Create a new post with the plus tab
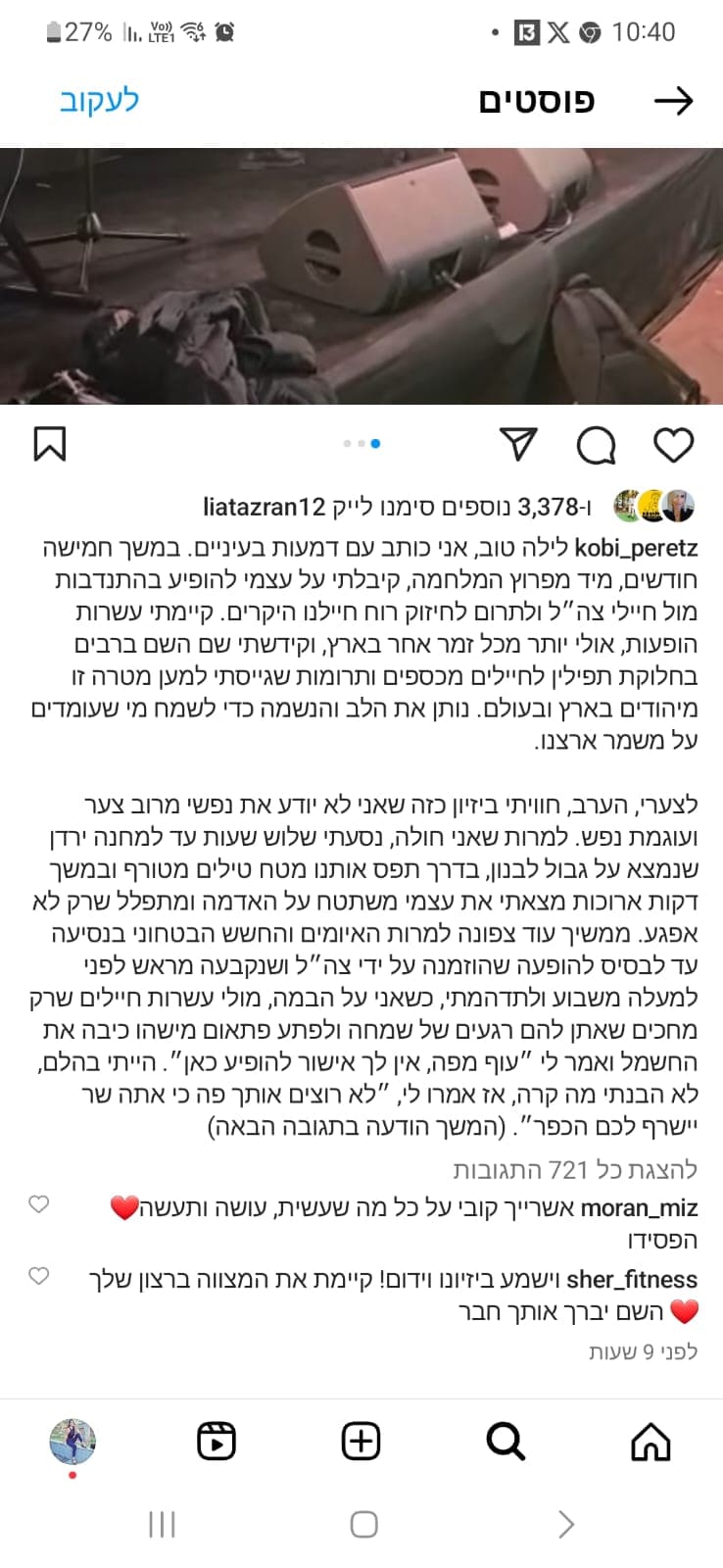 361,1442
